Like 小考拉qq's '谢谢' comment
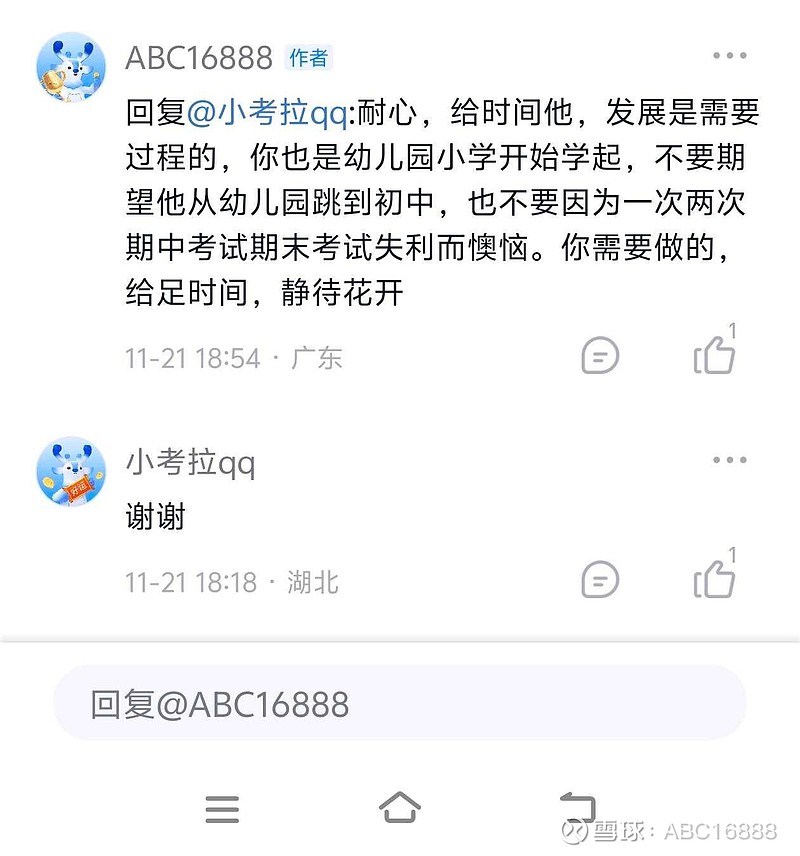Viewport: 800px width, 856px height. pyautogui.click(x=715, y=580)
